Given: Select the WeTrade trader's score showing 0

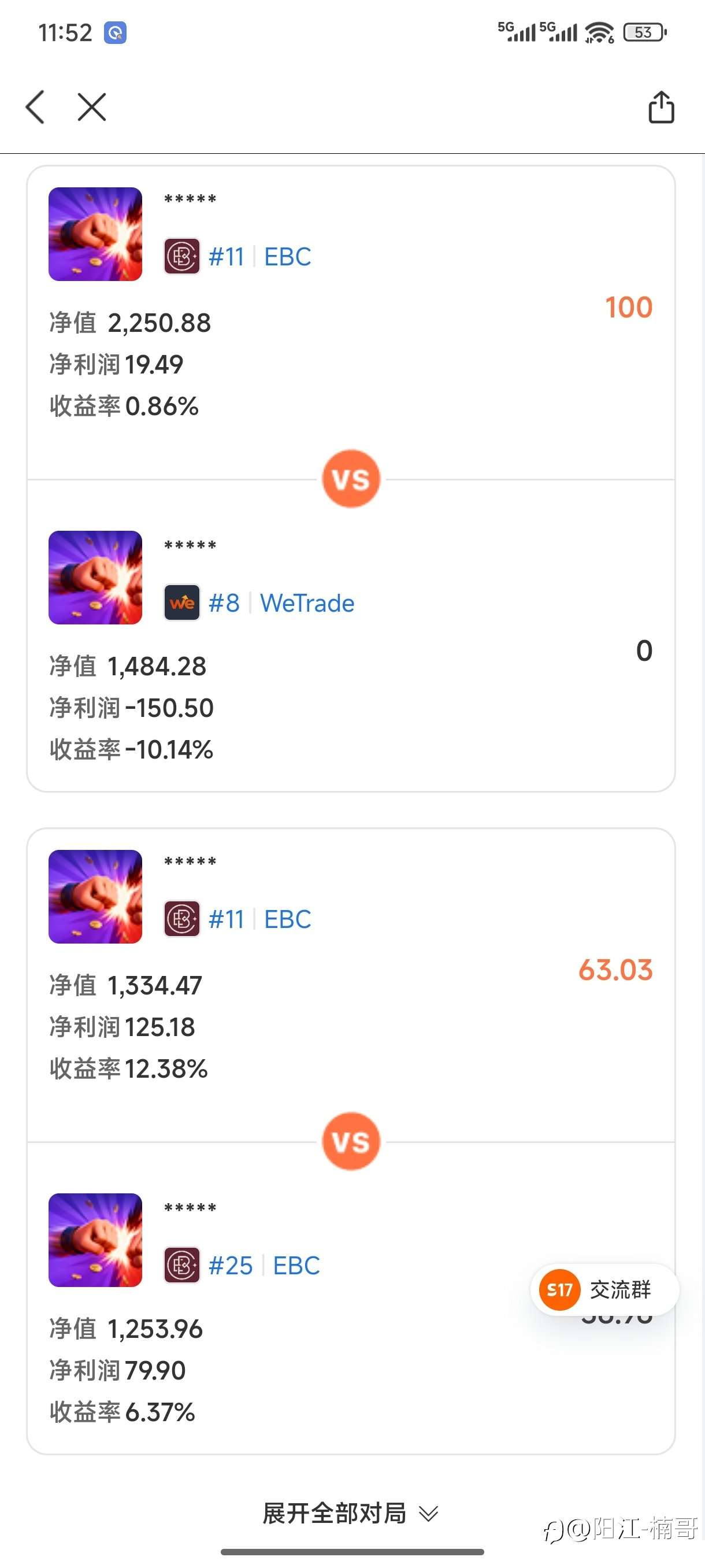Looking at the screenshot, I should click(x=645, y=650).
